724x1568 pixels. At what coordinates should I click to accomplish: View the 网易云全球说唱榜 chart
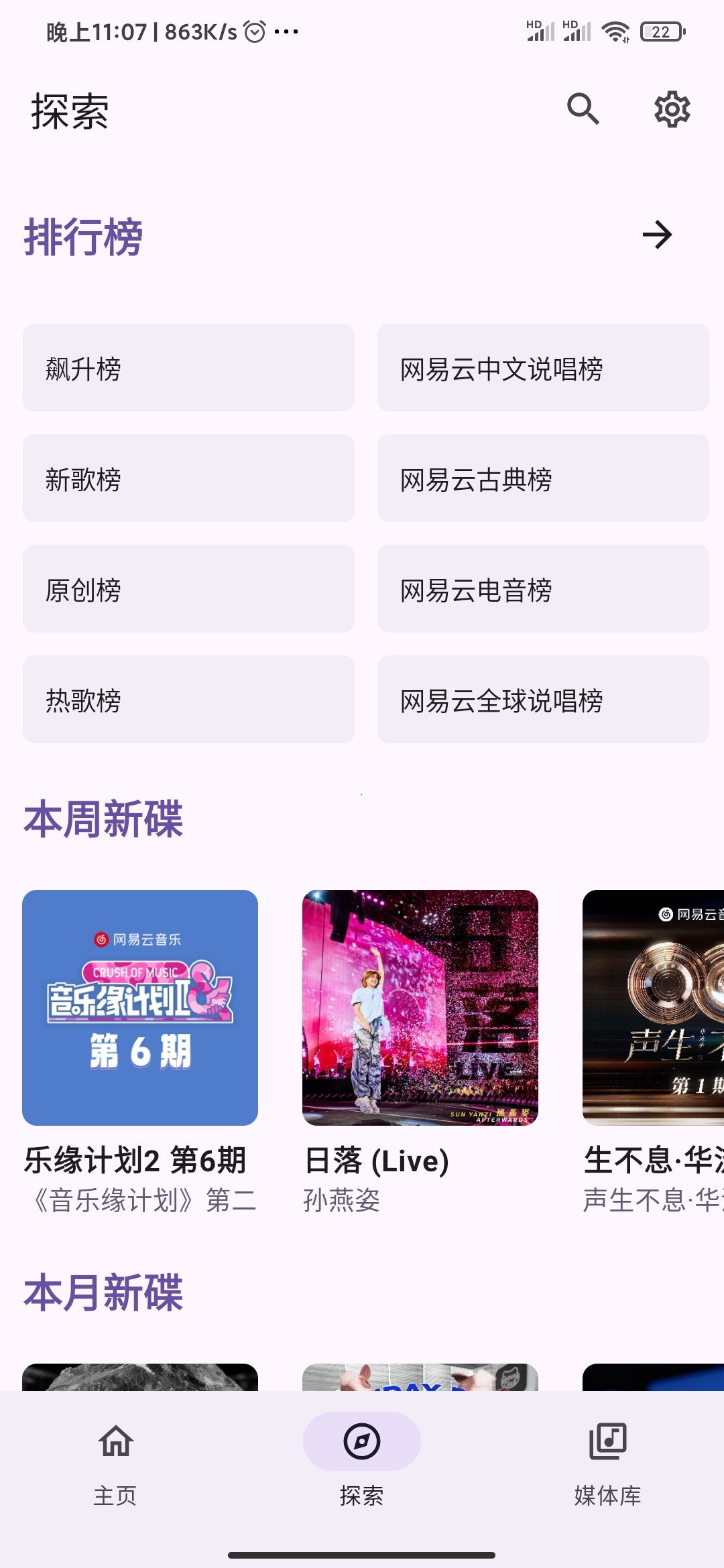[x=542, y=700]
